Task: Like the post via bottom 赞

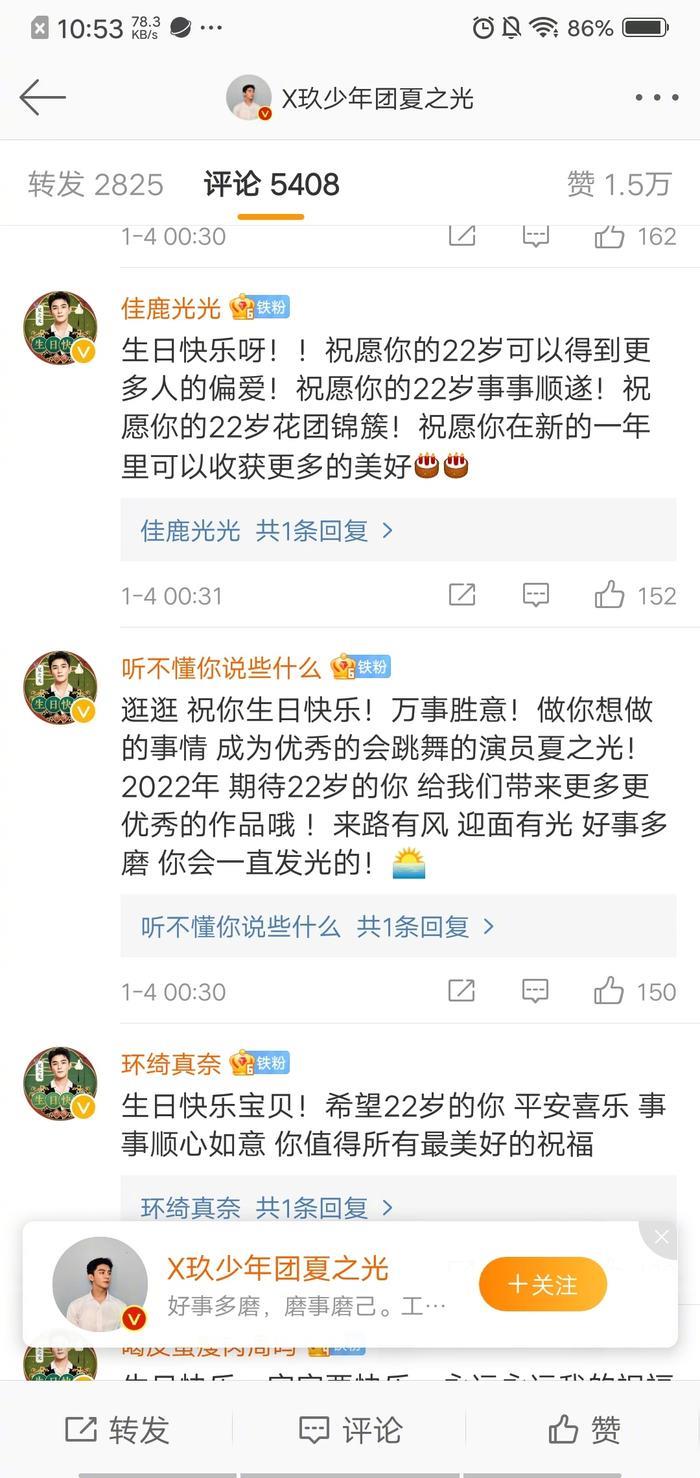Action: (584, 1430)
